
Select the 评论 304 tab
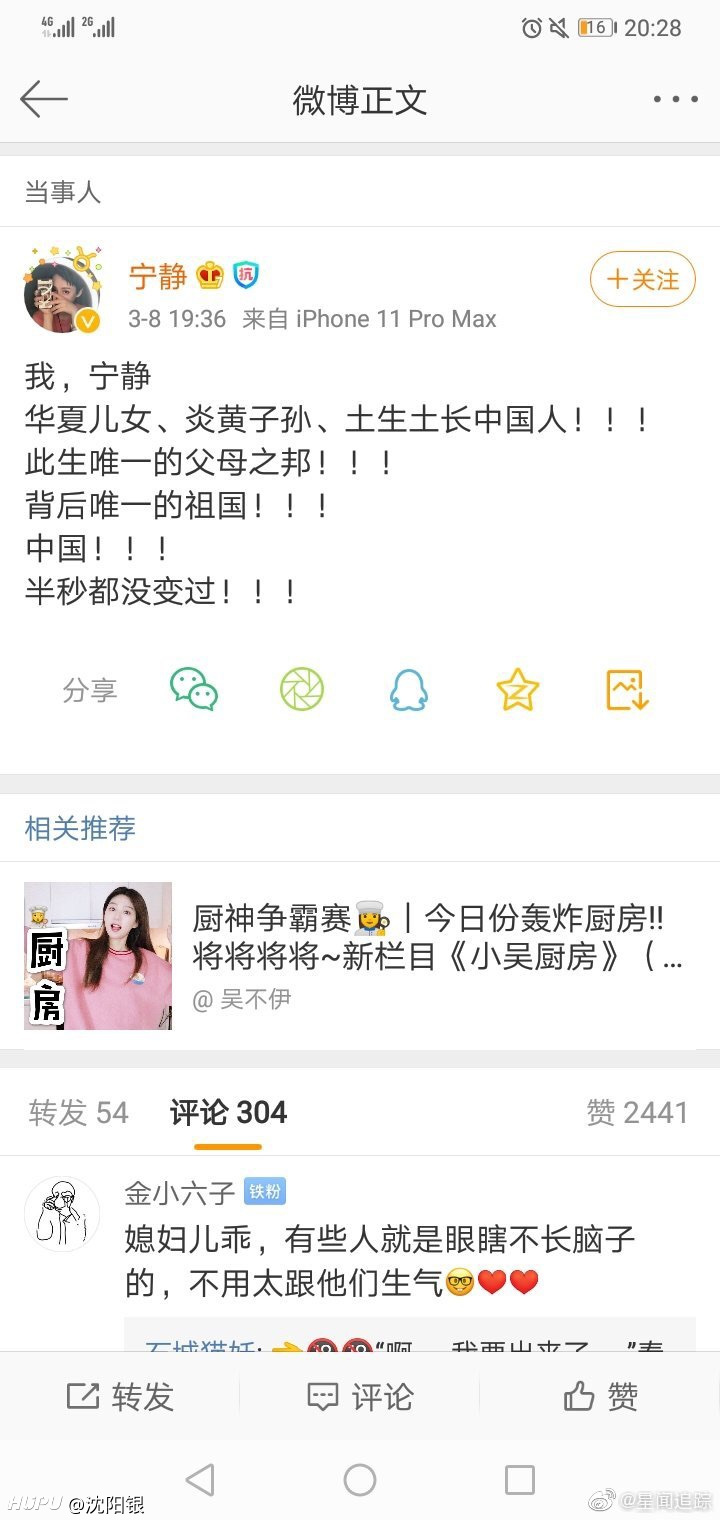tap(228, 1113)
